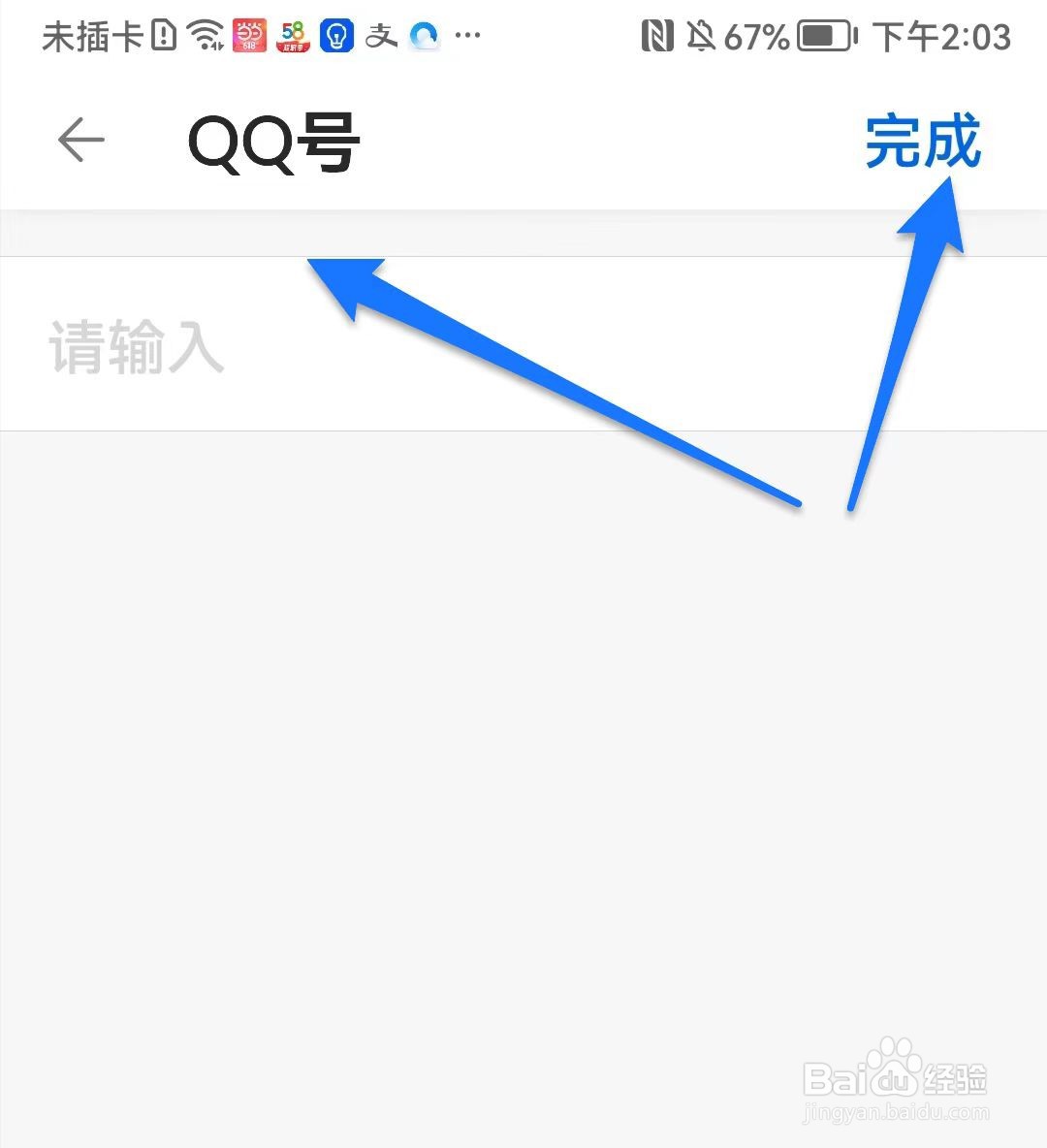Viewport: 1047px width, 1148px height.
Task: Open the blue lightbulb notification icon
Action: click(337, 35)
